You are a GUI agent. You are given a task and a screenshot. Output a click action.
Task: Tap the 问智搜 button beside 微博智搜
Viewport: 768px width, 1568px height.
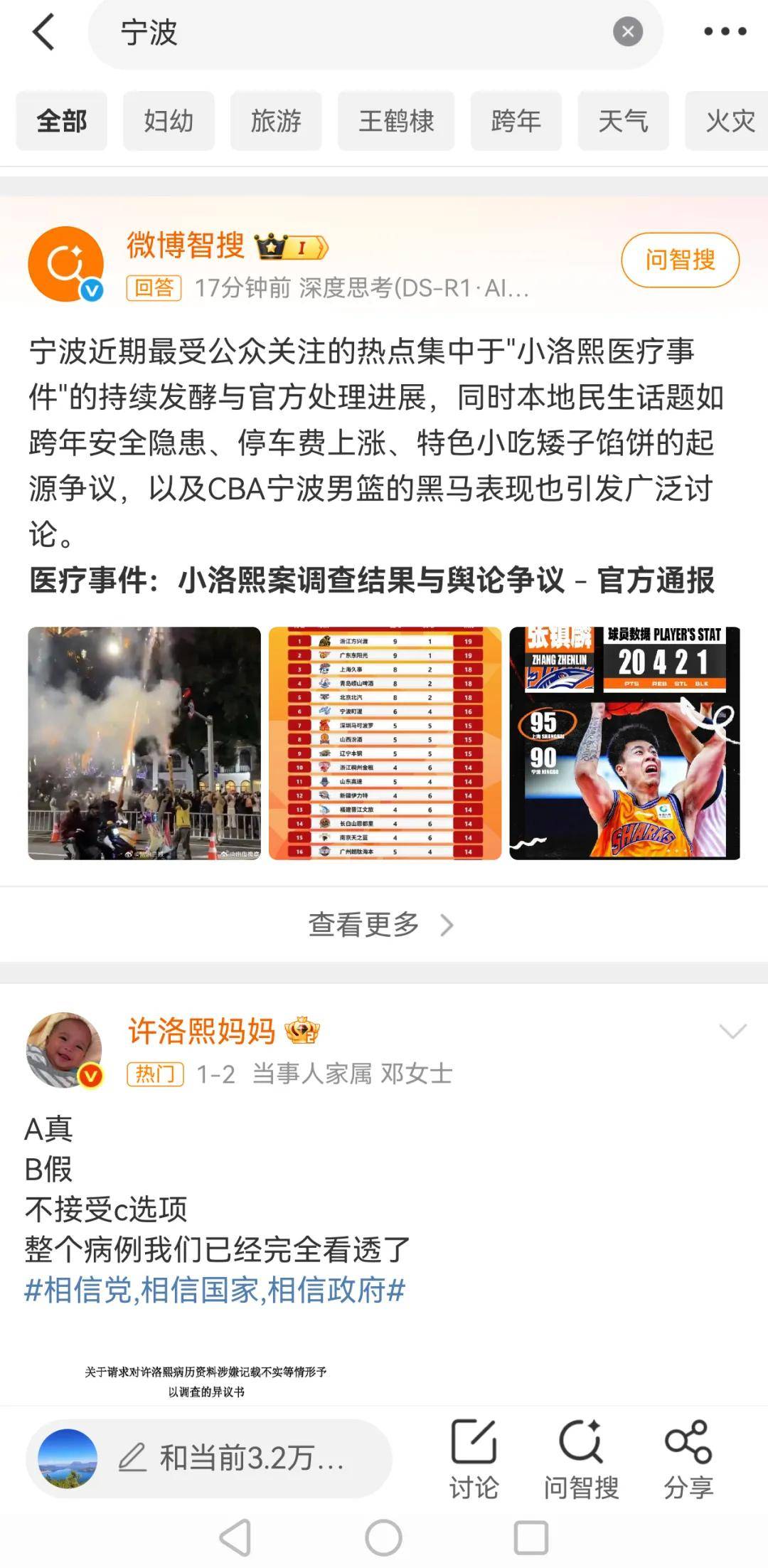(x=680, y=260)
